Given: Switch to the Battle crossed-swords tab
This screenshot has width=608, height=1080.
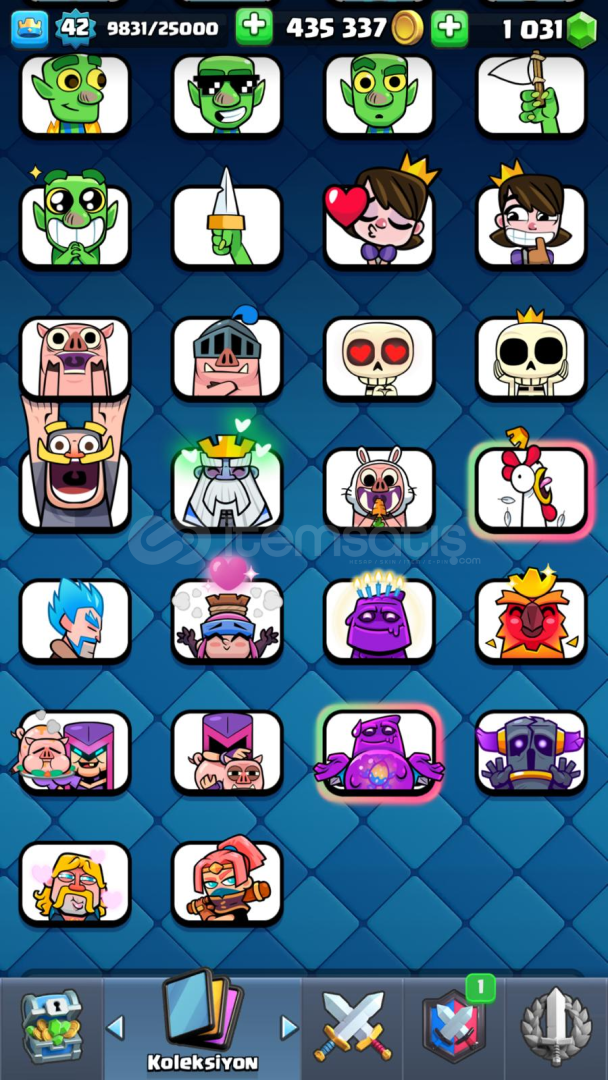Looking at the screenshot, I should [x=352, y=1027].
